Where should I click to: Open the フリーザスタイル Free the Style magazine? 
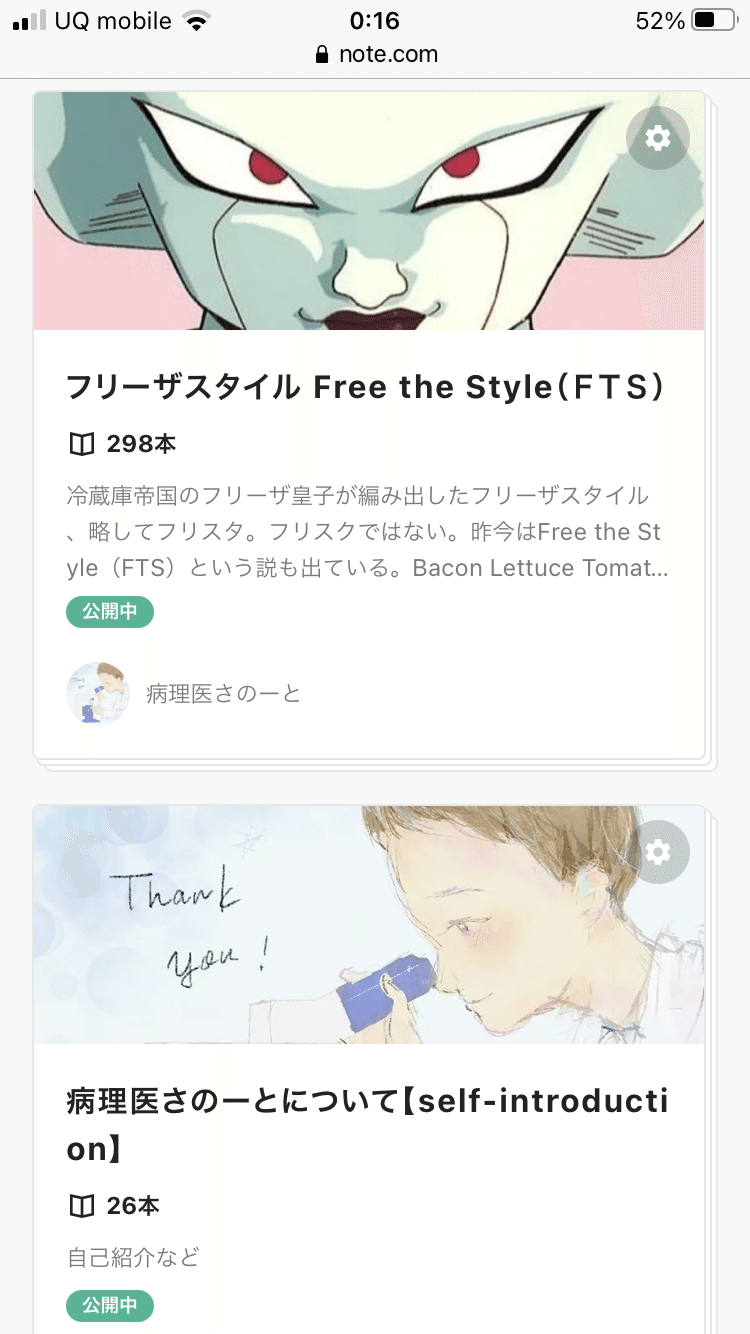point(368,387)
